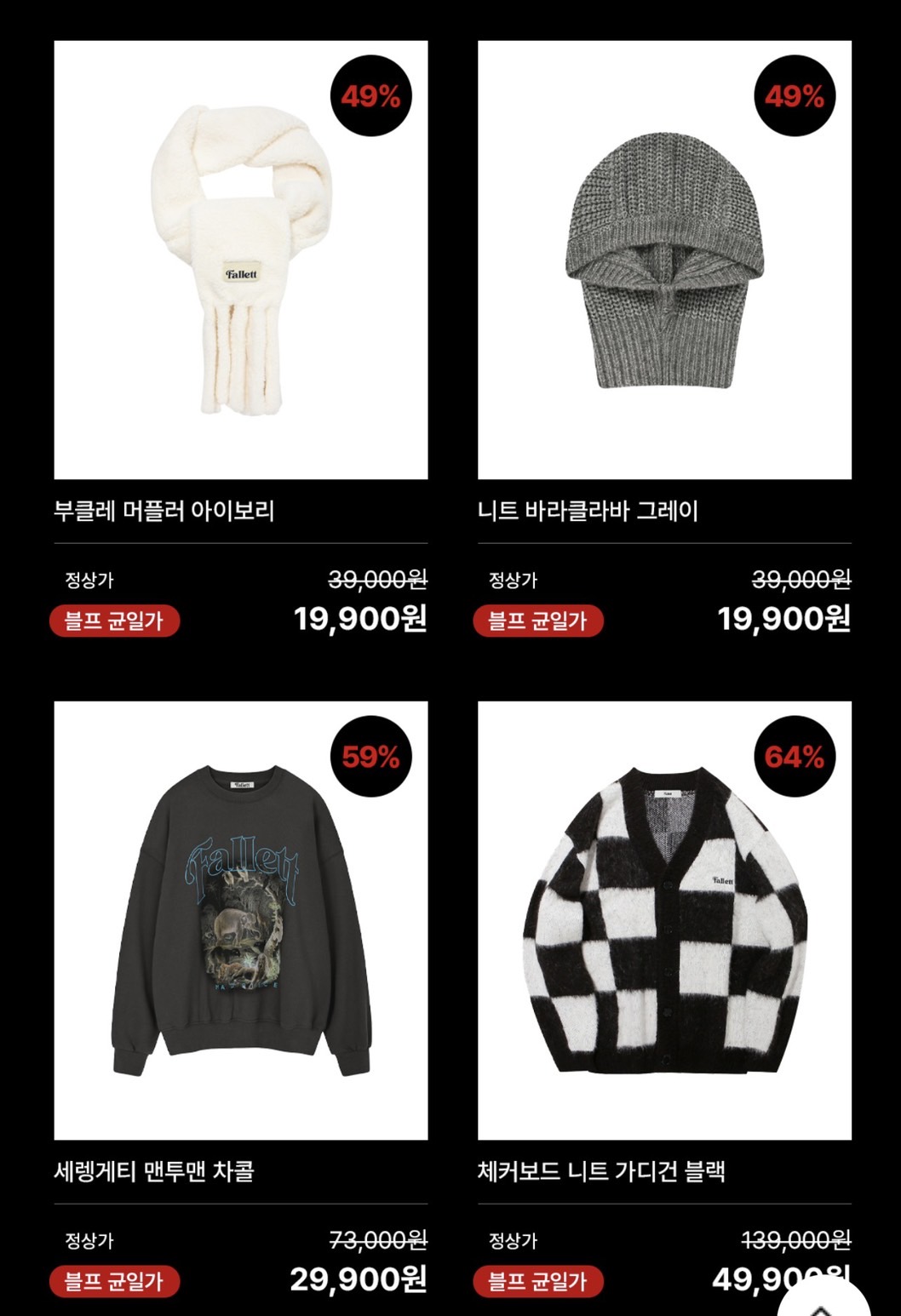Open the 부클레 머플러 아이보리 product
Screen dimensions: 901x1316
point(241,260)
